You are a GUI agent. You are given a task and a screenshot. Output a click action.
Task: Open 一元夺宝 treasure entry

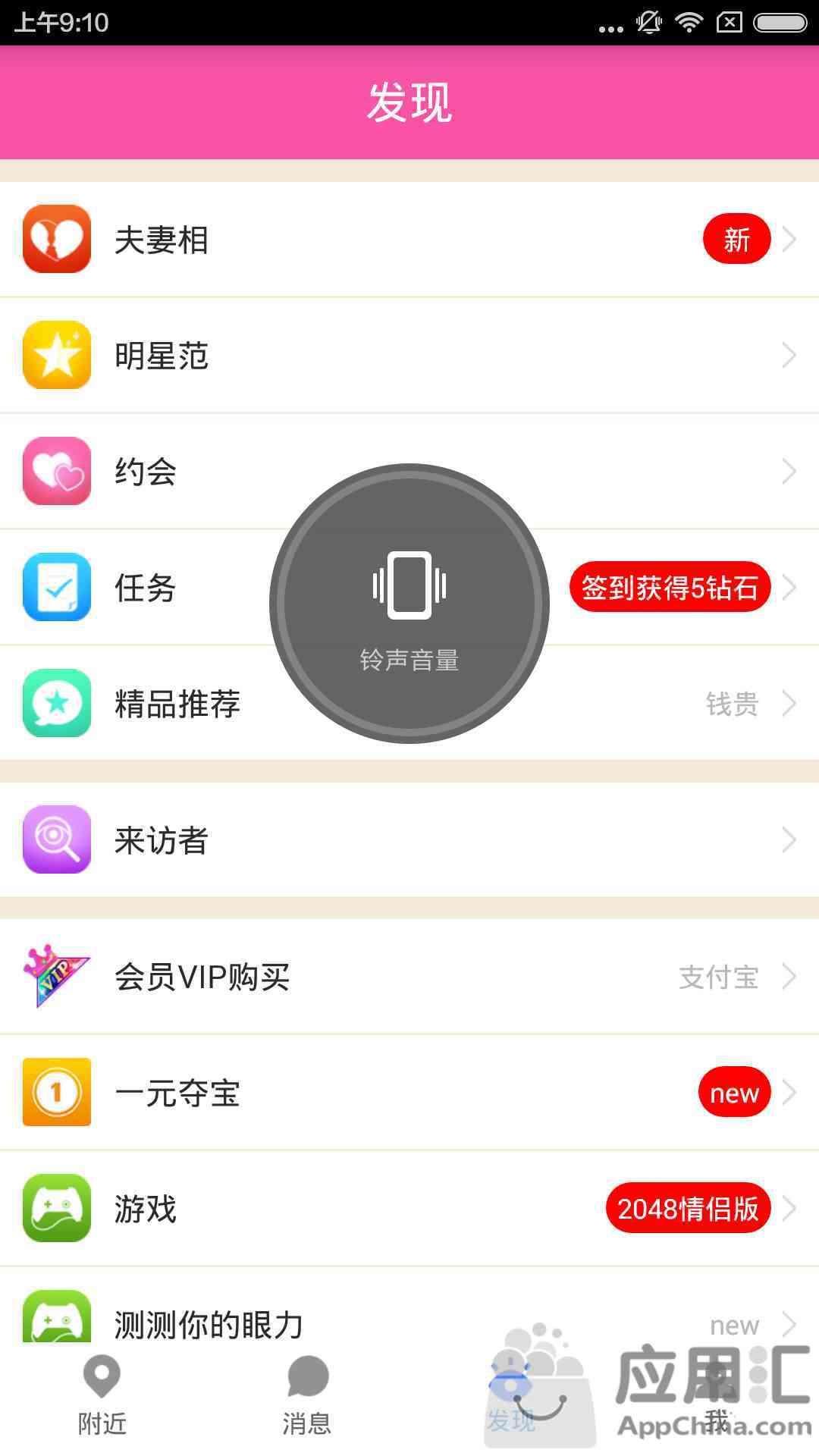[409, 1093]
